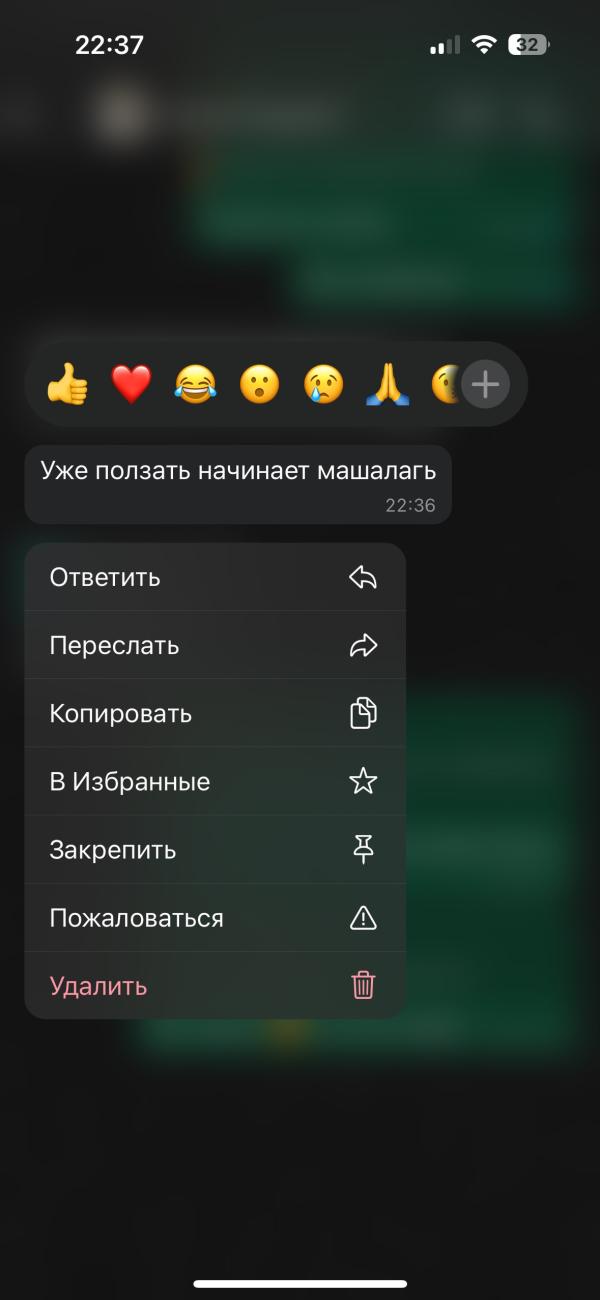The height and width of the screenshot is (1300, 600).
Task: React with the folded hands emoji
Action: click(387, 384)
